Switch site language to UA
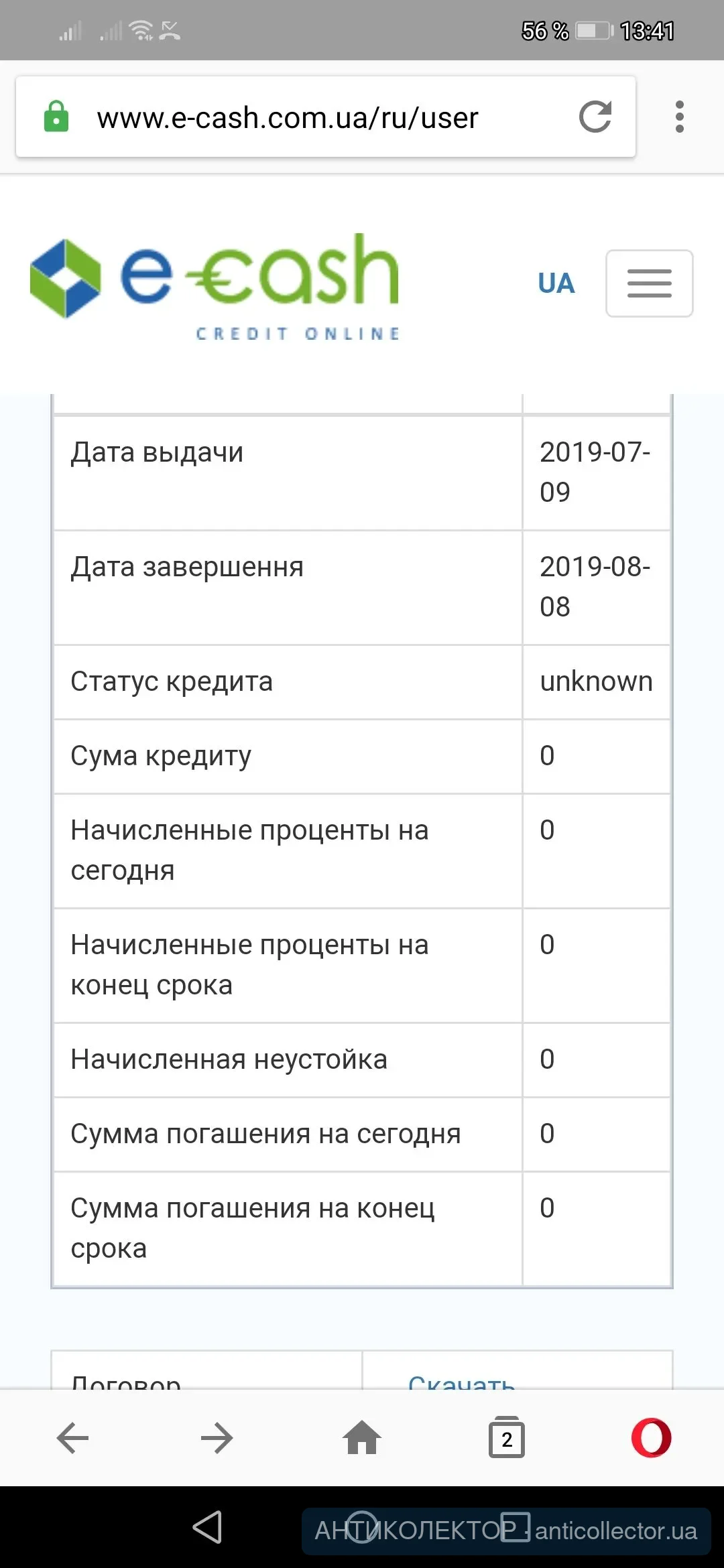 point(556,283)
